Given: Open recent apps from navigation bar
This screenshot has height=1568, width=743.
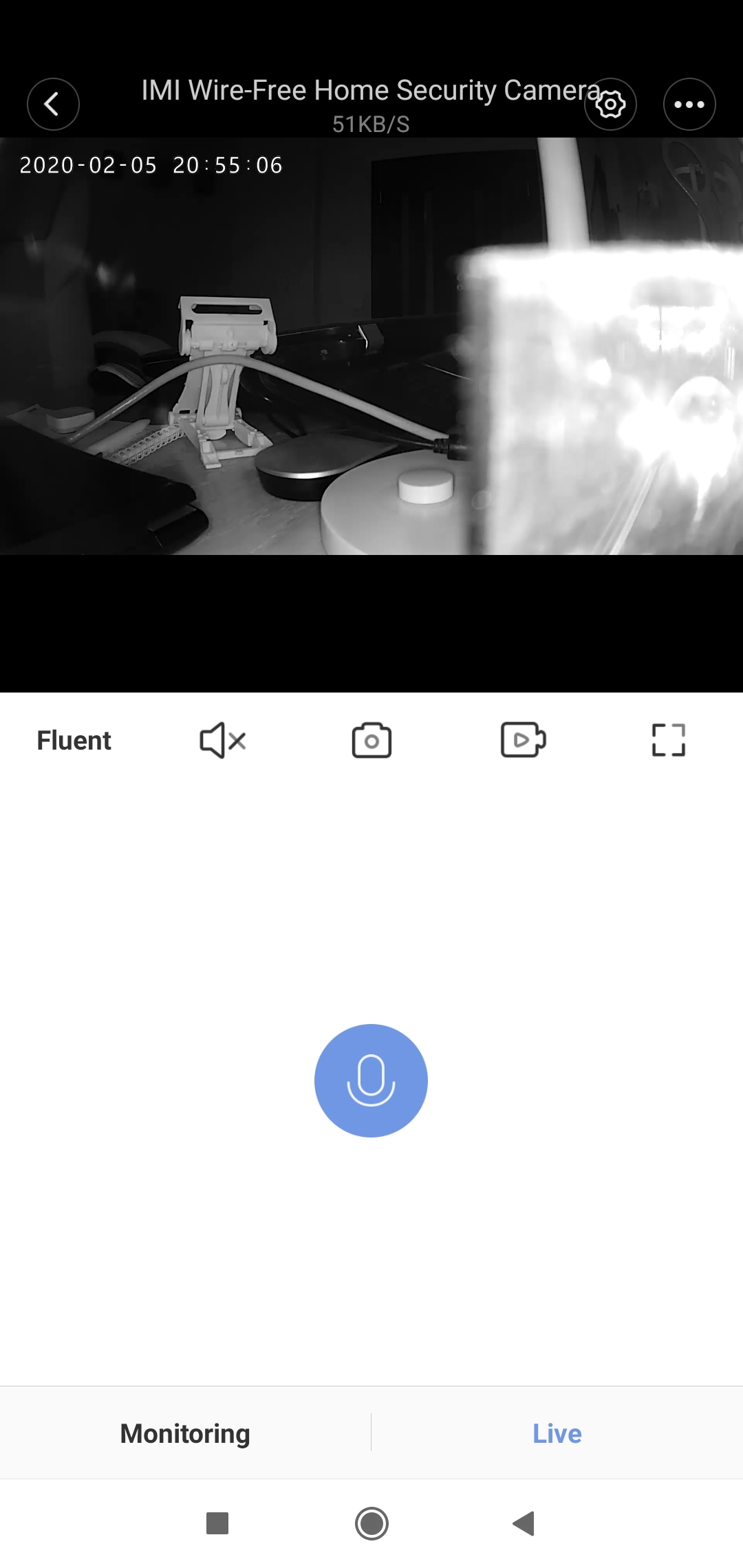Looking at the screenshot, I should click(x=217, y=1523).
